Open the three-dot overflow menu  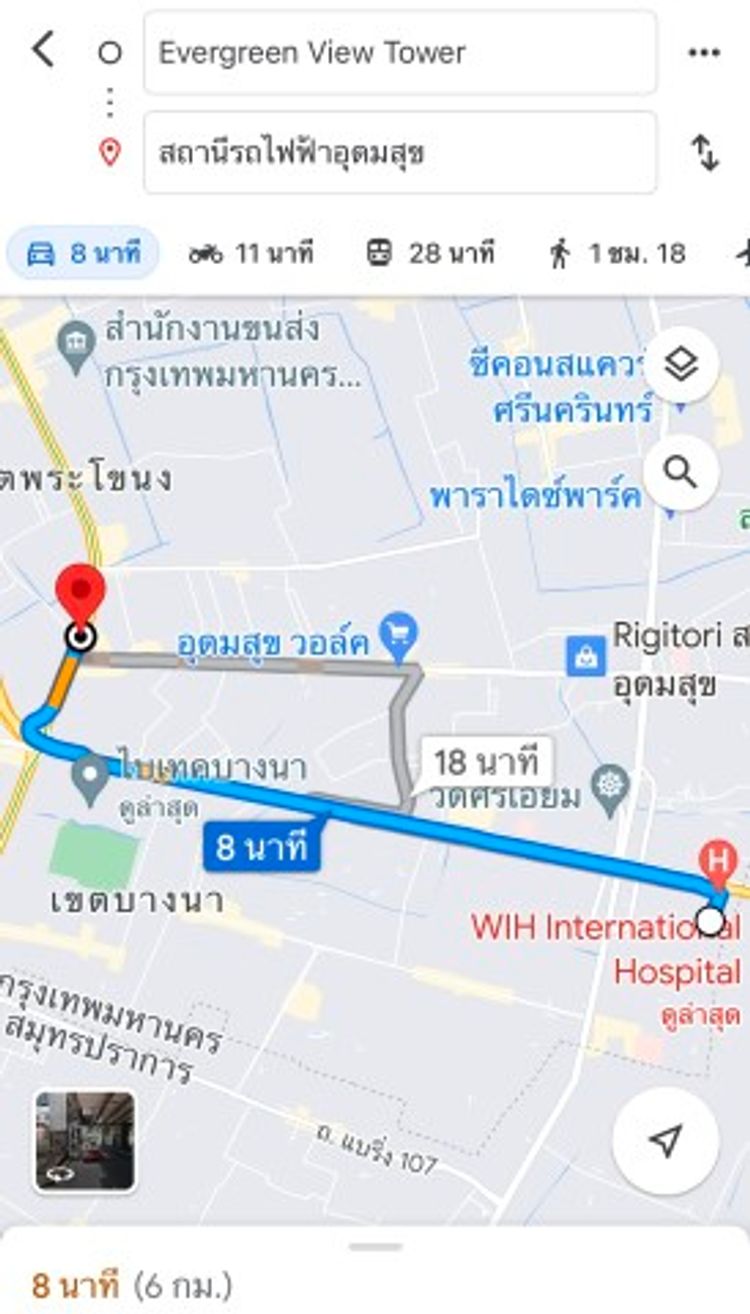pyautogui.click(x=704, y=53)
